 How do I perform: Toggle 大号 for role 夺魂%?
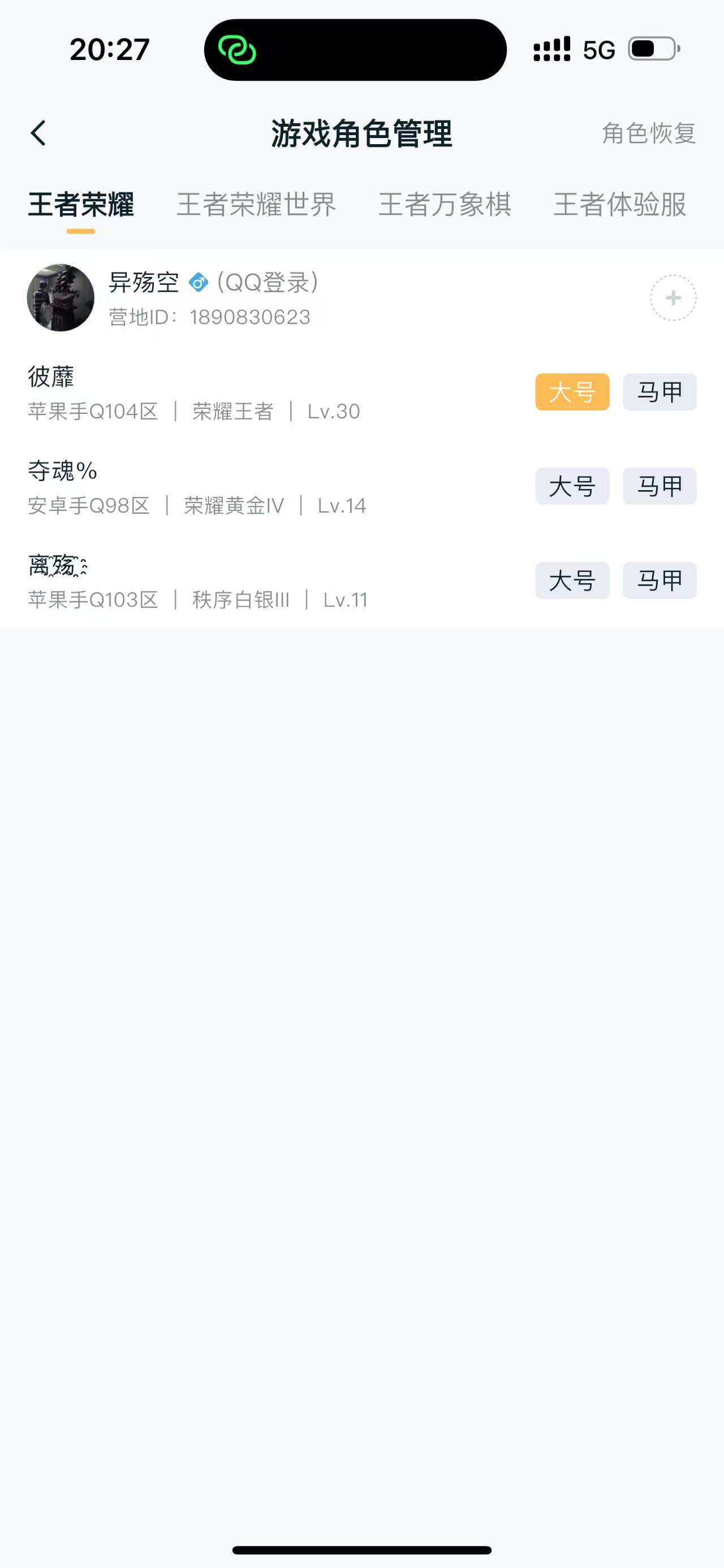(572, 486)
